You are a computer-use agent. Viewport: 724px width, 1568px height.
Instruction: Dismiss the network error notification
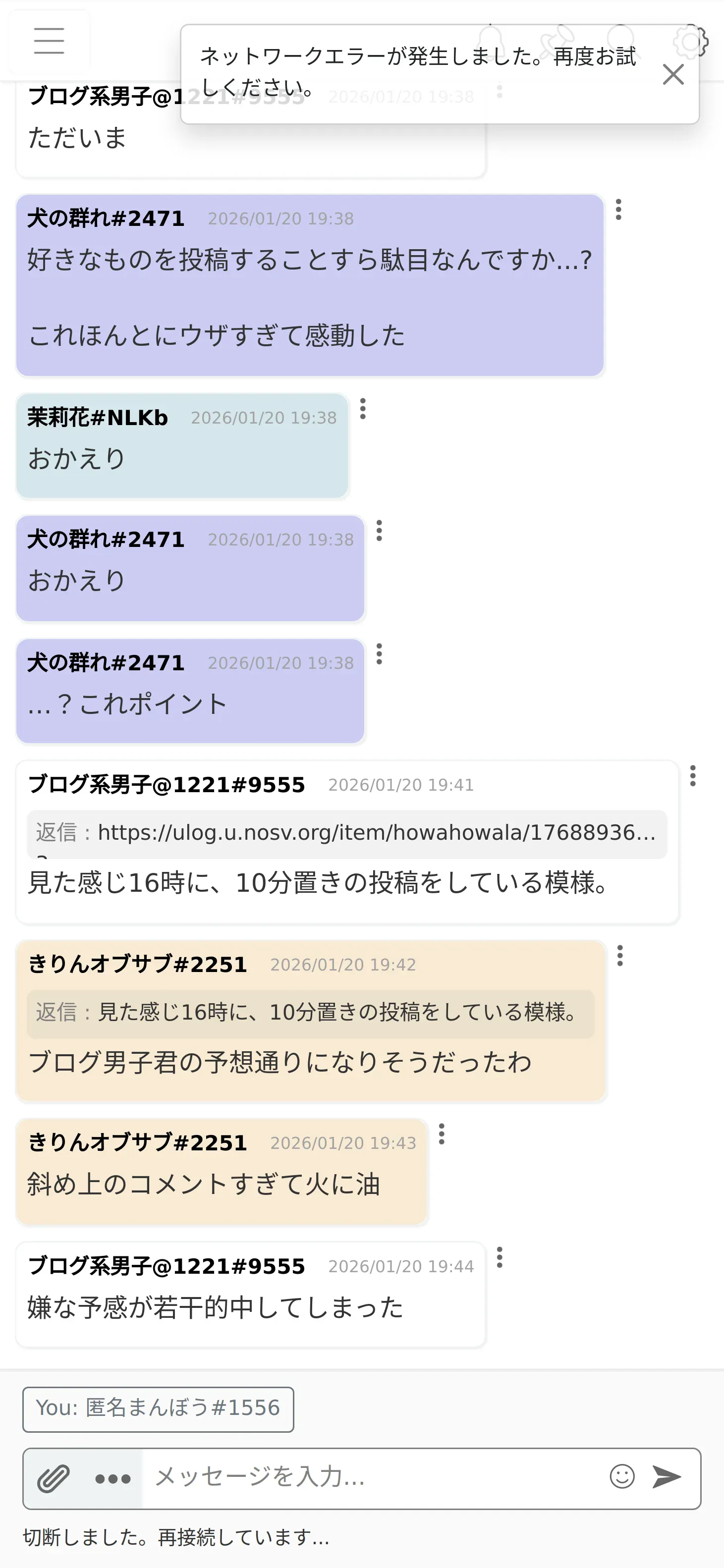click(673, 74)
